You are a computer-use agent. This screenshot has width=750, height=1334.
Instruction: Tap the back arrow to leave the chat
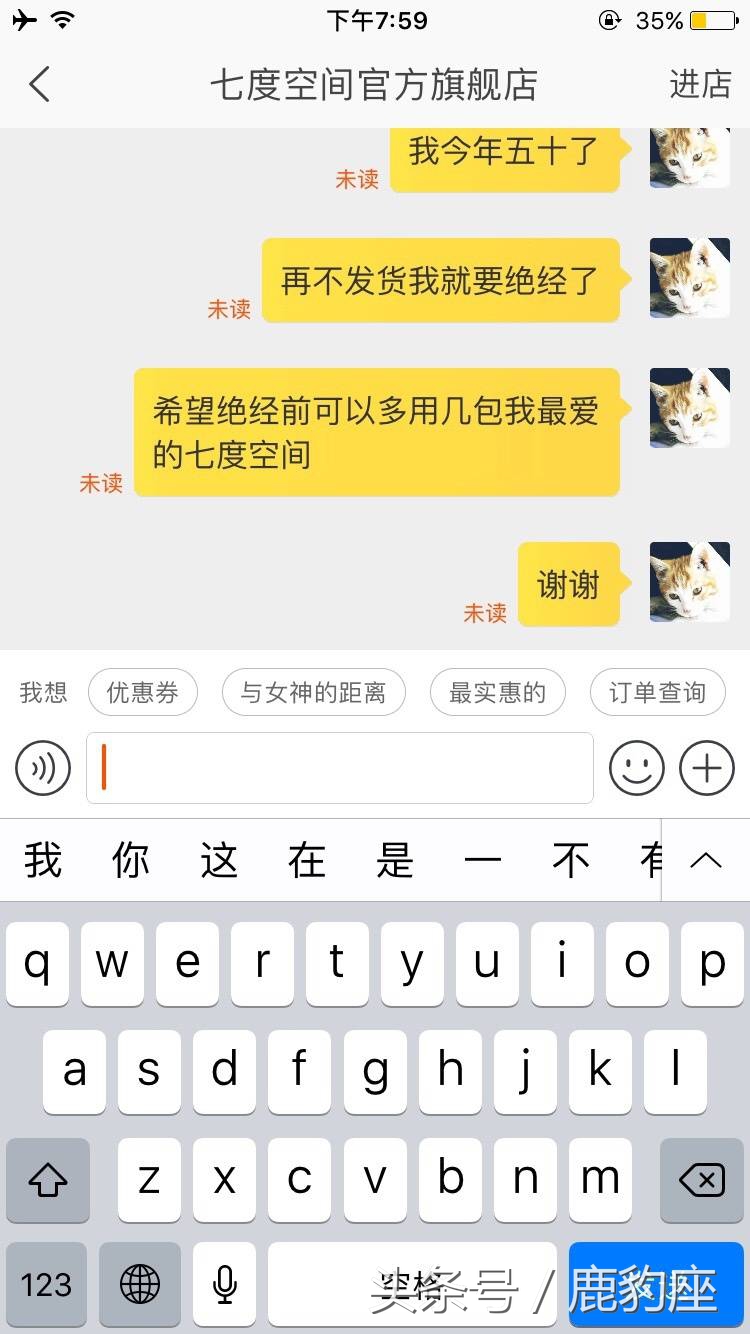(x=40, y=85)
